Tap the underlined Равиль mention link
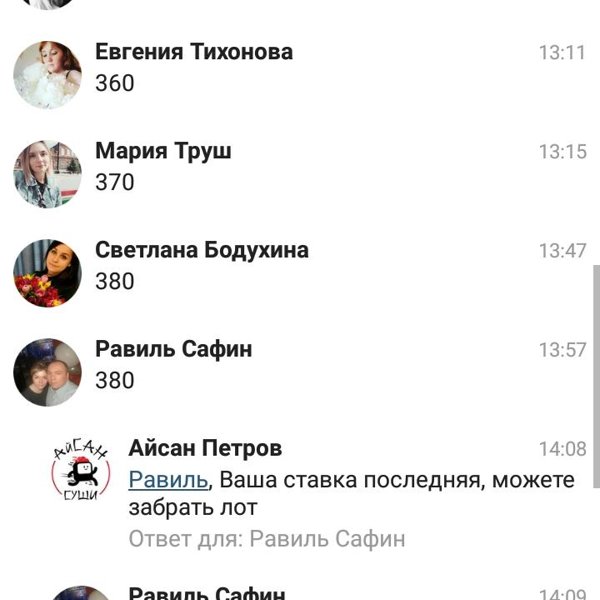Viewport: 600px width, 600px height. tap(169, 480)
